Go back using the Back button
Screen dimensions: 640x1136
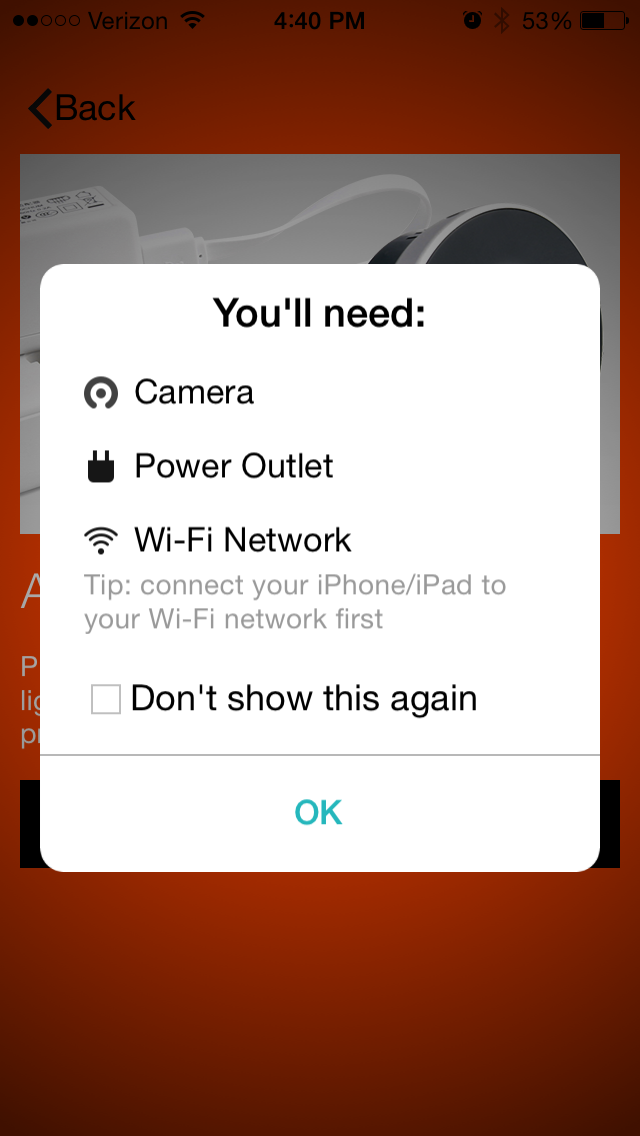(82, 108)
